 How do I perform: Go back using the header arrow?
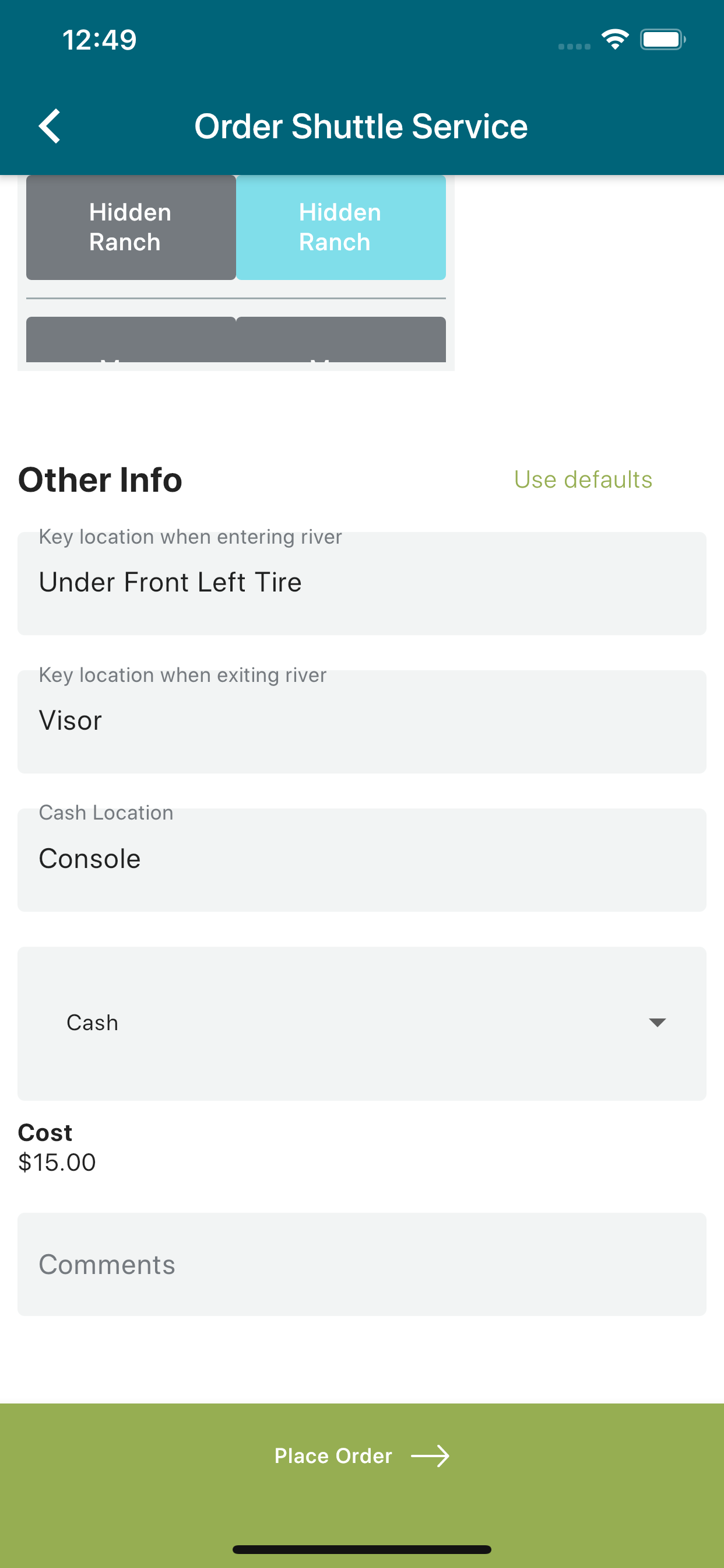50,127
